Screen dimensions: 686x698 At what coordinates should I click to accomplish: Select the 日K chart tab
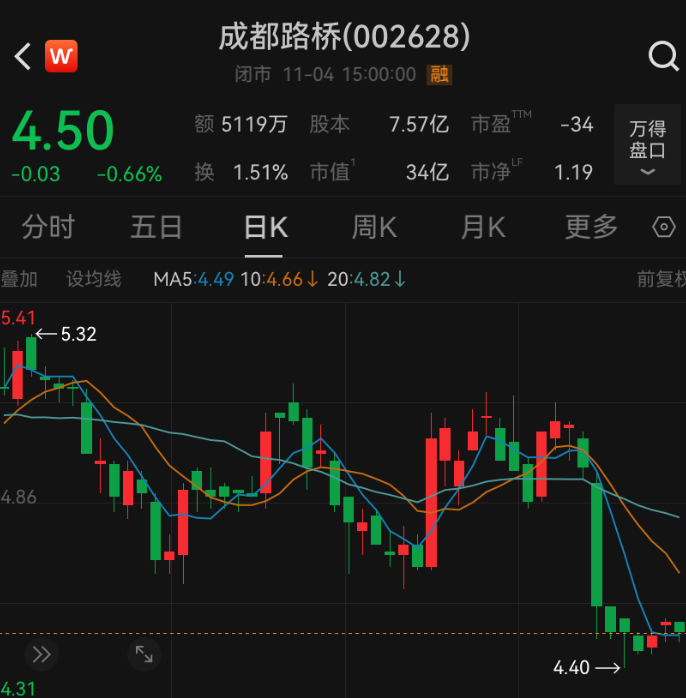(x=265, y=227)
